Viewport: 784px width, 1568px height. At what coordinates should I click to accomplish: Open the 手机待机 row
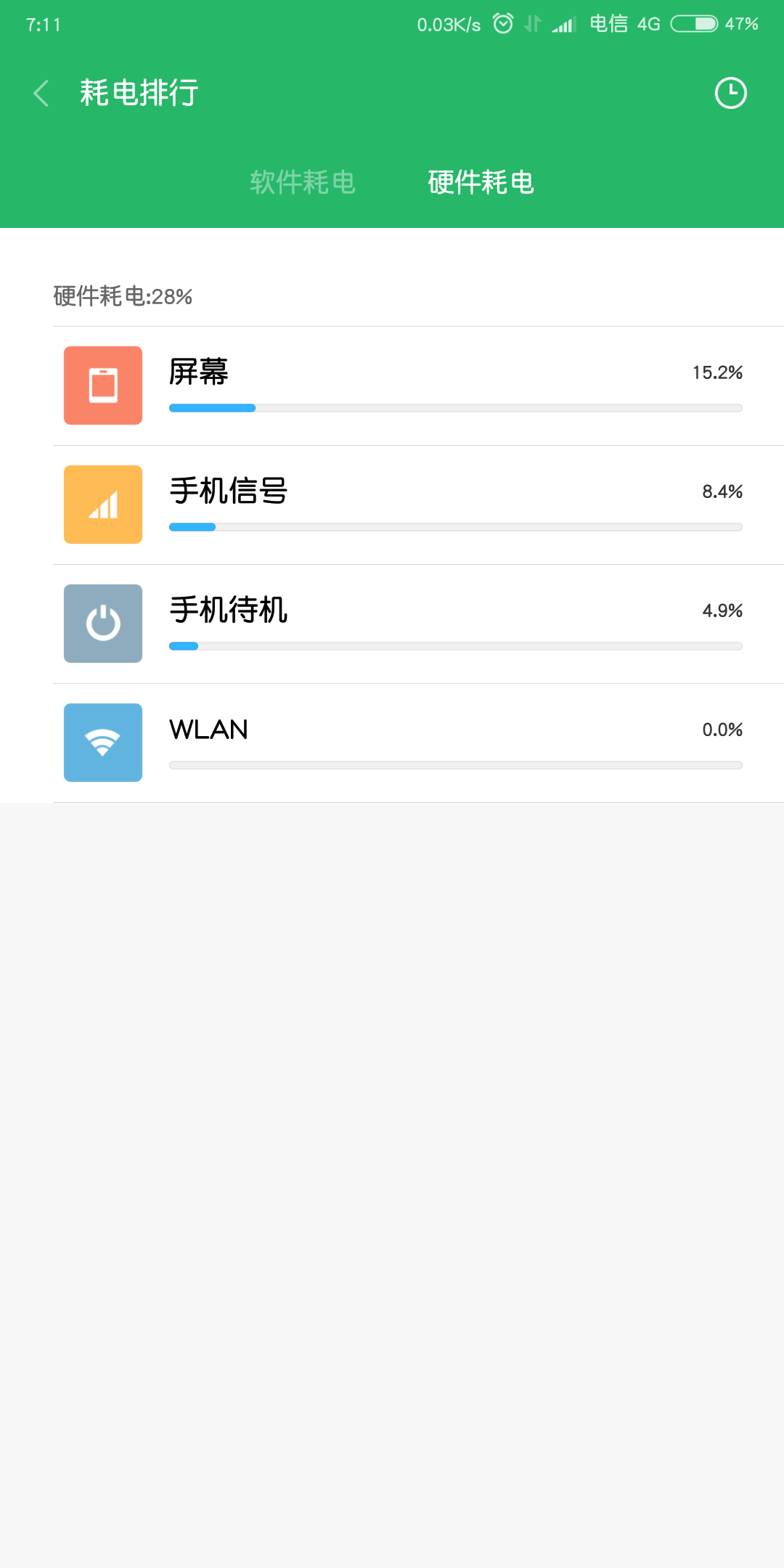pos(417,624)
